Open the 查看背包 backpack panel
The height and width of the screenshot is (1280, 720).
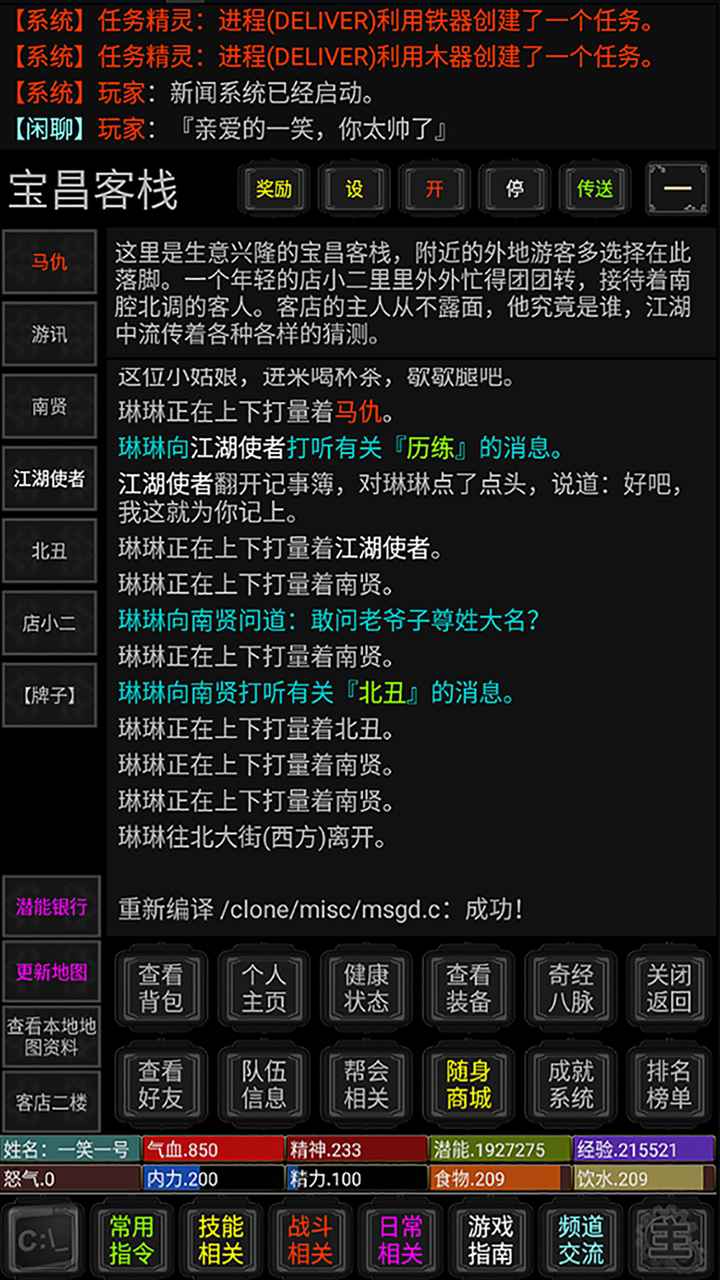(161, 988)
